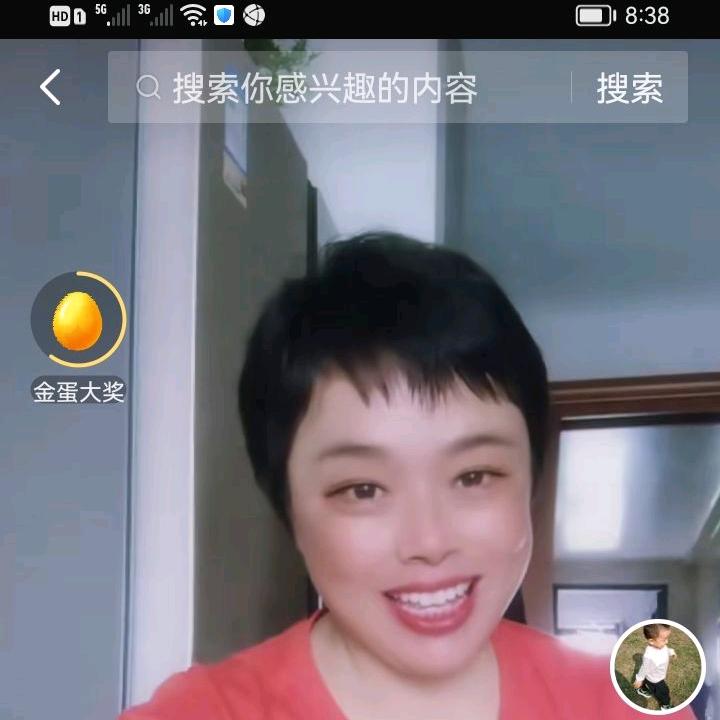720x720 pixels.
Task: Tap the 搜索 button
Action: tap(629, 88)
